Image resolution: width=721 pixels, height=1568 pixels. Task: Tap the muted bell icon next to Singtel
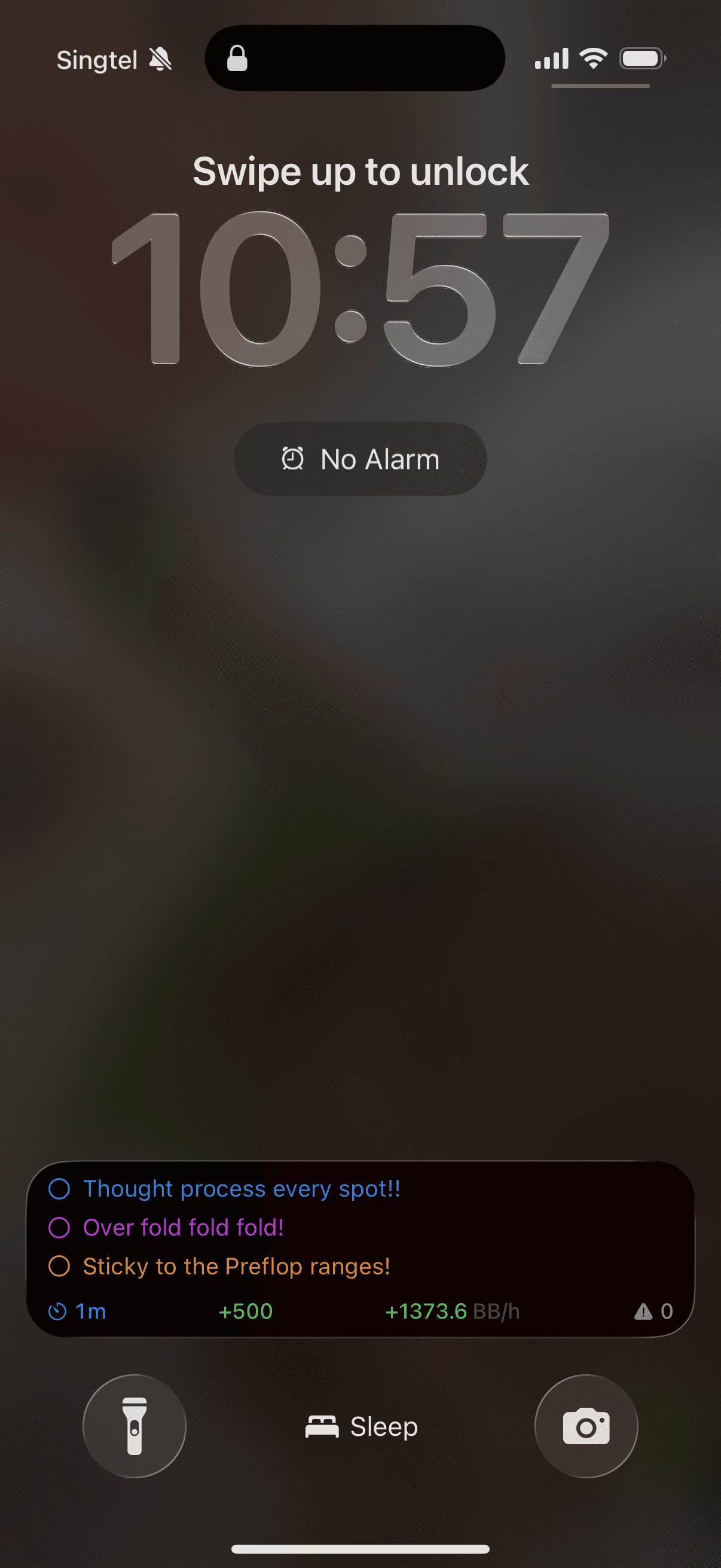click(160, 59)
